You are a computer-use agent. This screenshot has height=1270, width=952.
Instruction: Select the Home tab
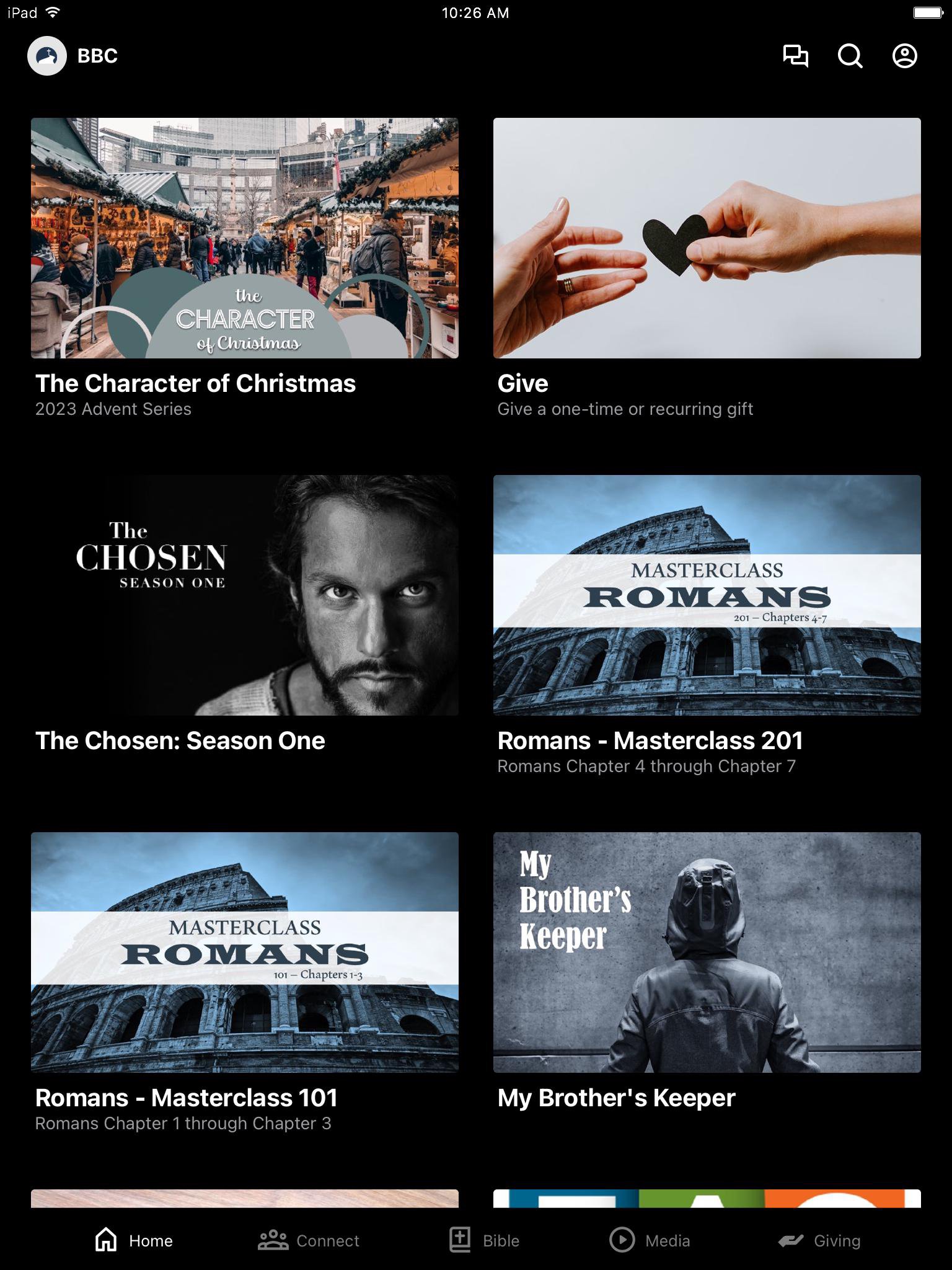tap(134, 1240)
